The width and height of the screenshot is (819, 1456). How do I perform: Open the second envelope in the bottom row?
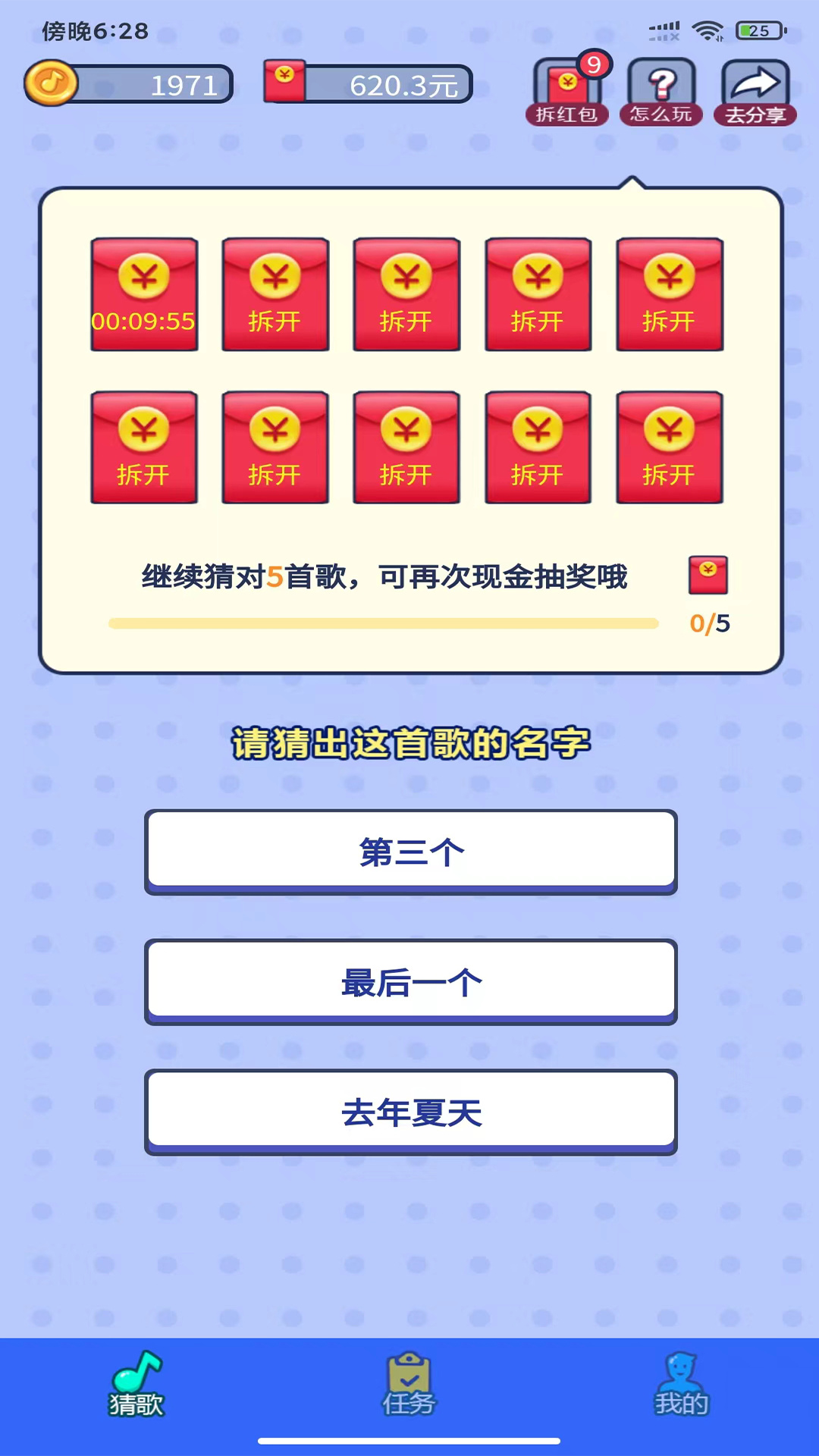[x=275, y=447]
